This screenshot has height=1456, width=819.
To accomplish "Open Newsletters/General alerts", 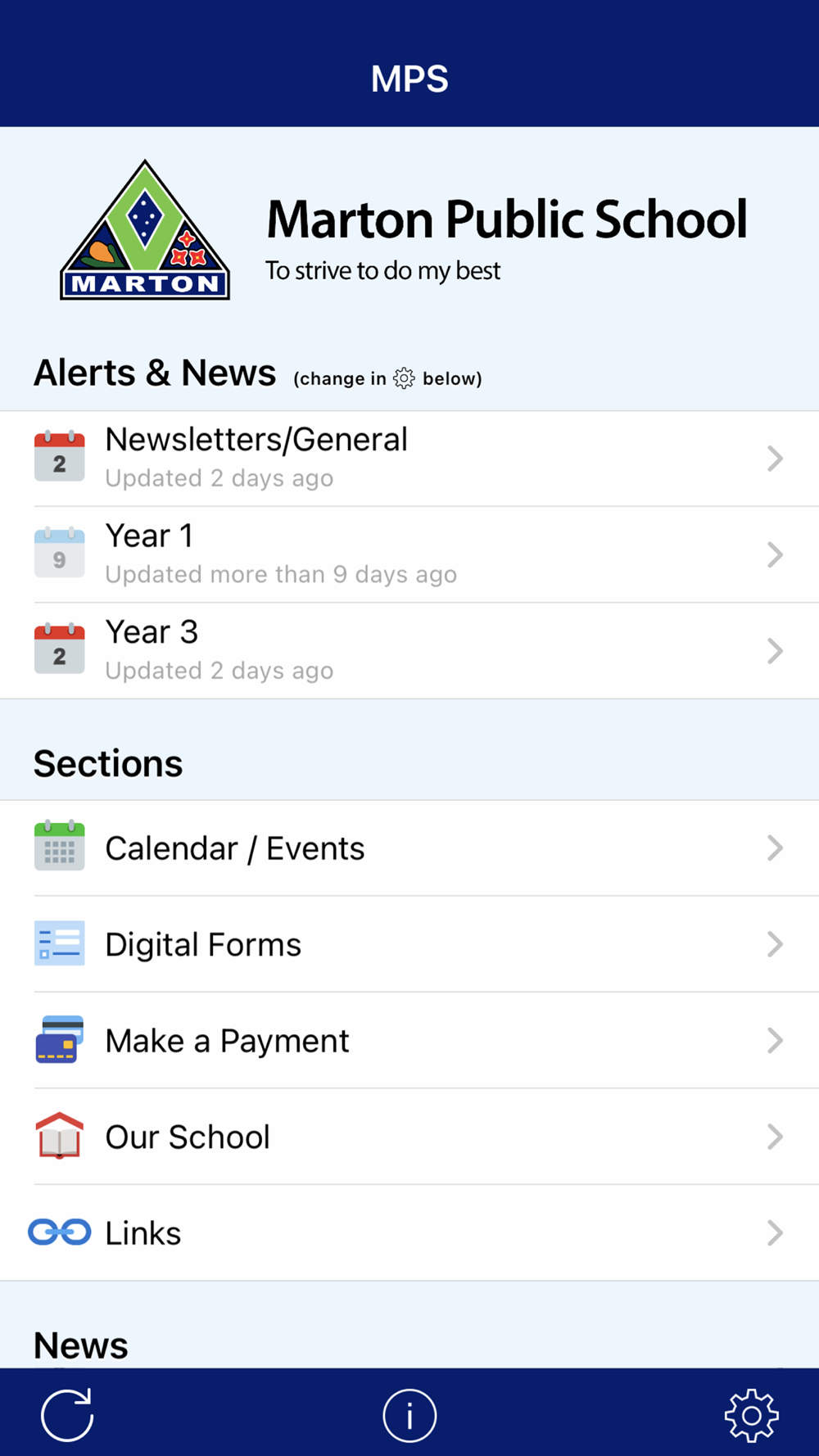I will [x=409, y=459].
